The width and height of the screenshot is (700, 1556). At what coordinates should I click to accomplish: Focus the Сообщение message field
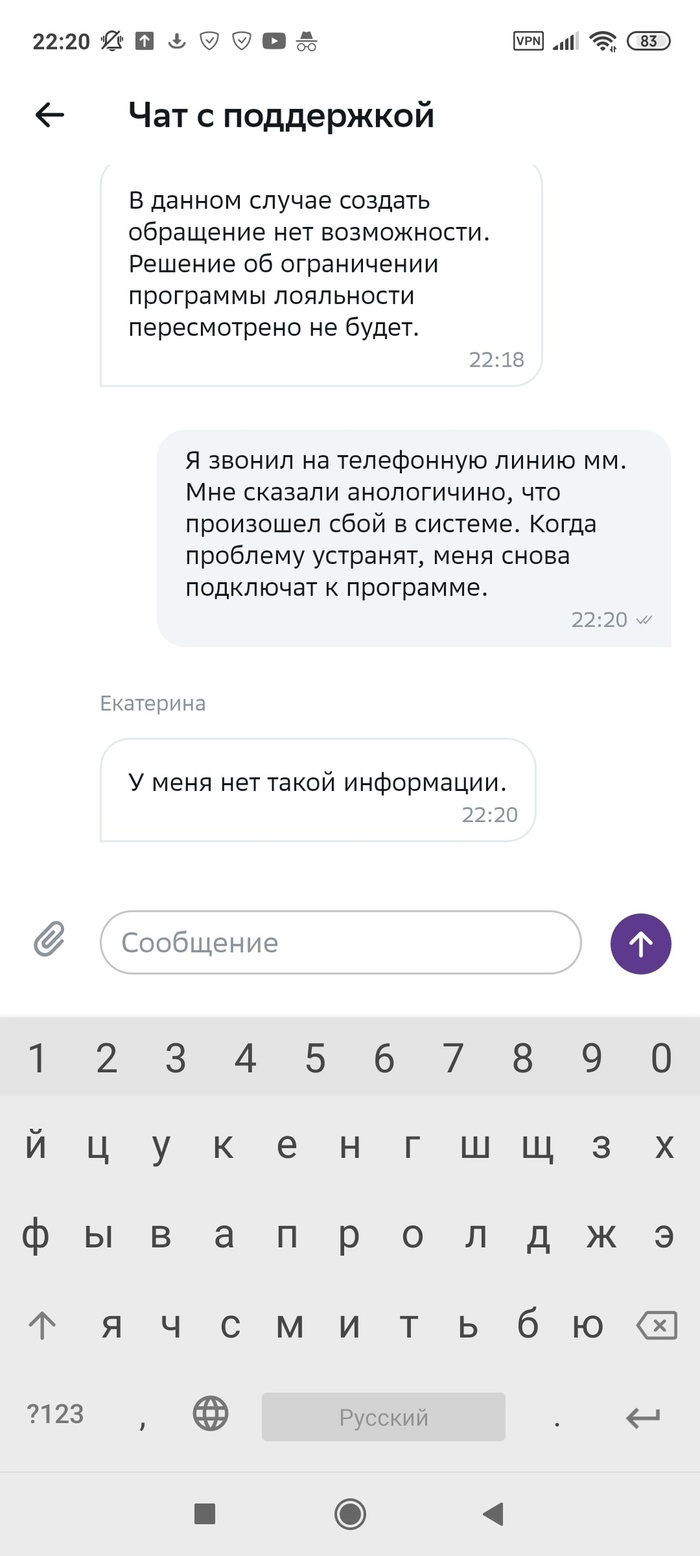pos(340,942)
